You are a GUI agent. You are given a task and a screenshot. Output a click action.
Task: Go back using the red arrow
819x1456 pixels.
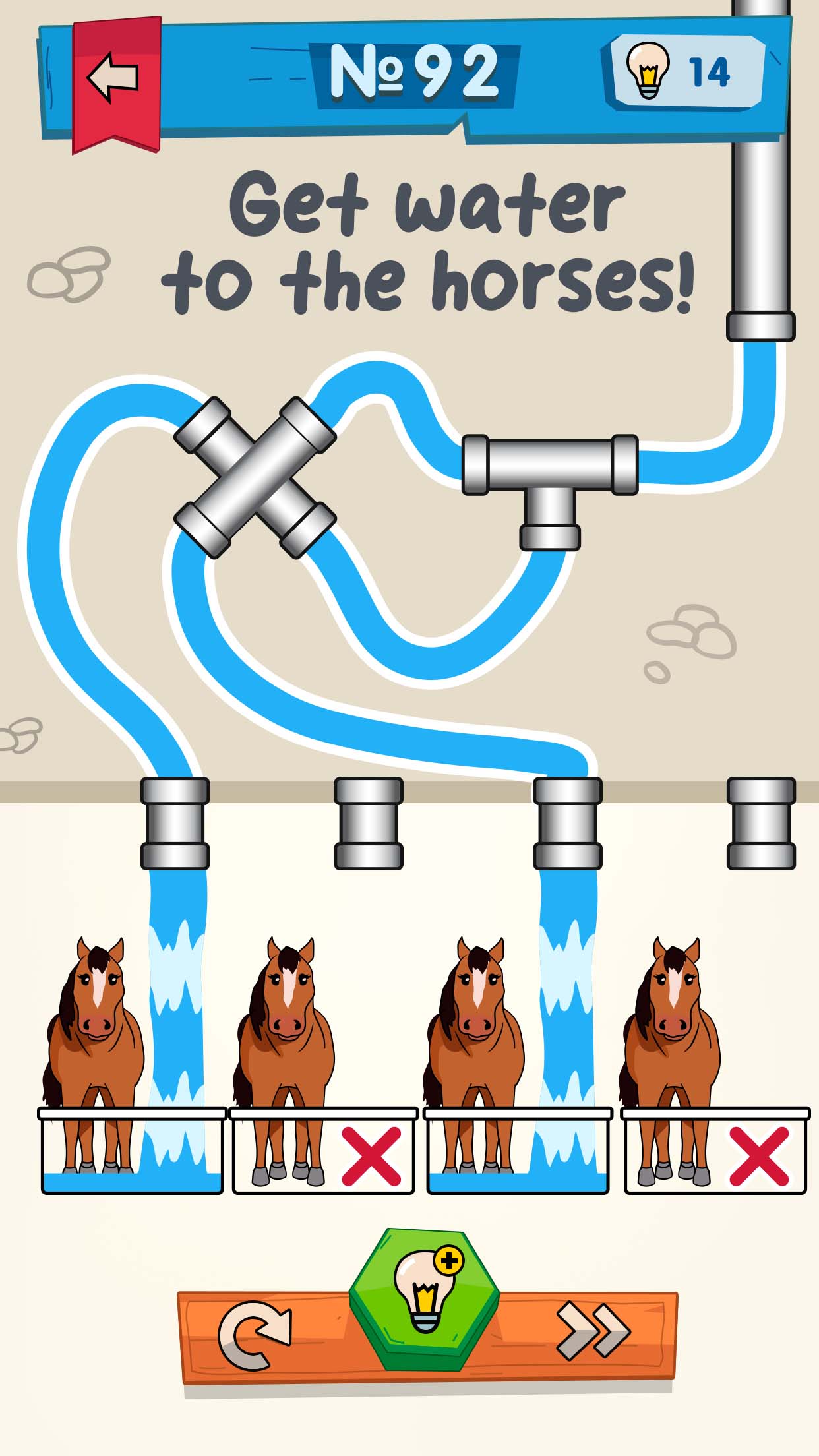(114, 79)
